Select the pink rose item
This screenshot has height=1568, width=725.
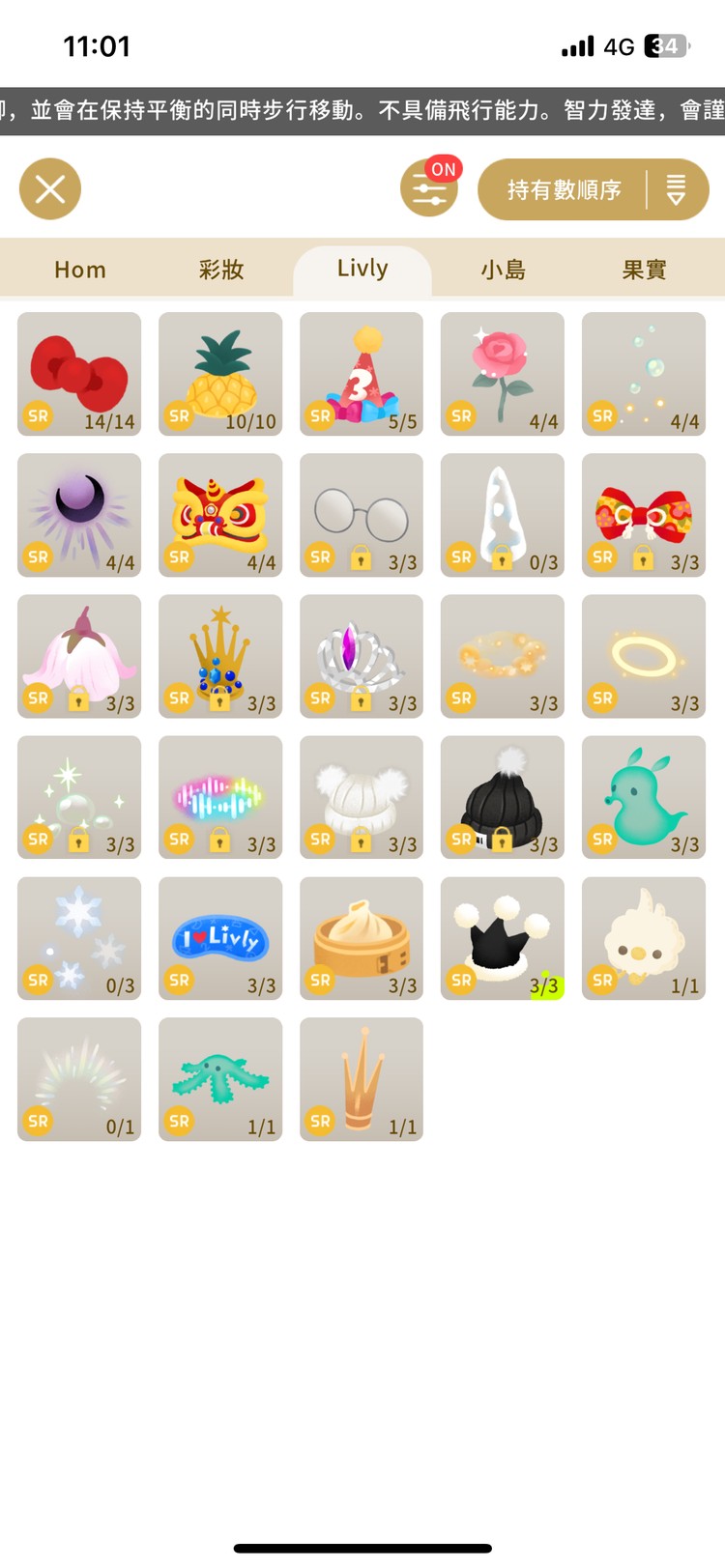pos(503,374)
